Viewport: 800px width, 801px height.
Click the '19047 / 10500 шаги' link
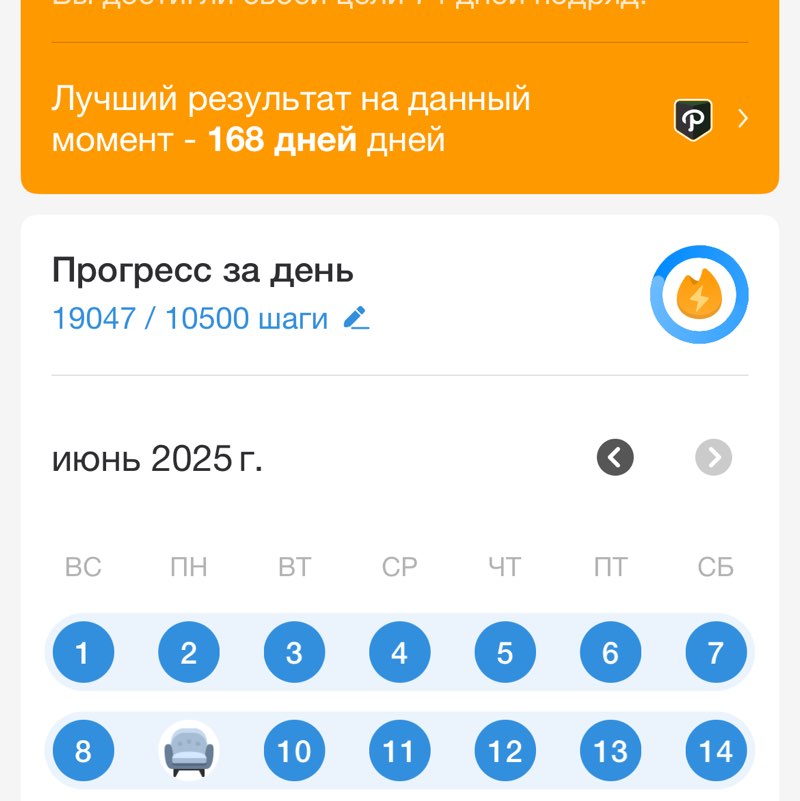click(188, 318)
